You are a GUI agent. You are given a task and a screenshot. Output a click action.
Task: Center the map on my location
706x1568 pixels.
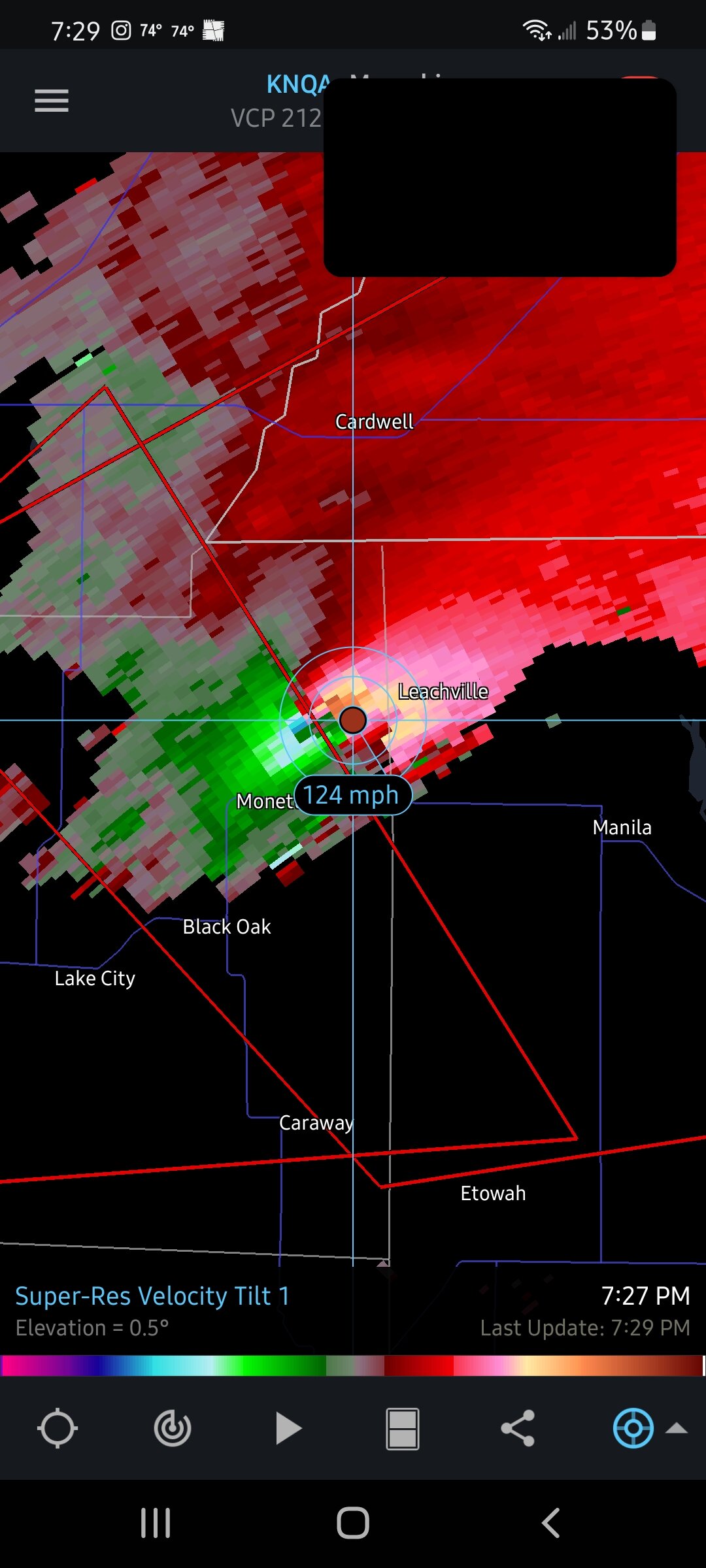point(58,1429)
